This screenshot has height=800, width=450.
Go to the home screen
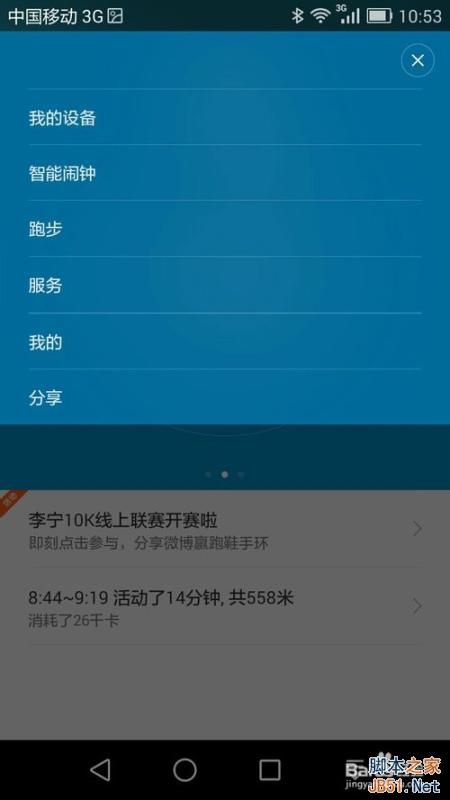(x=185, y=769)
